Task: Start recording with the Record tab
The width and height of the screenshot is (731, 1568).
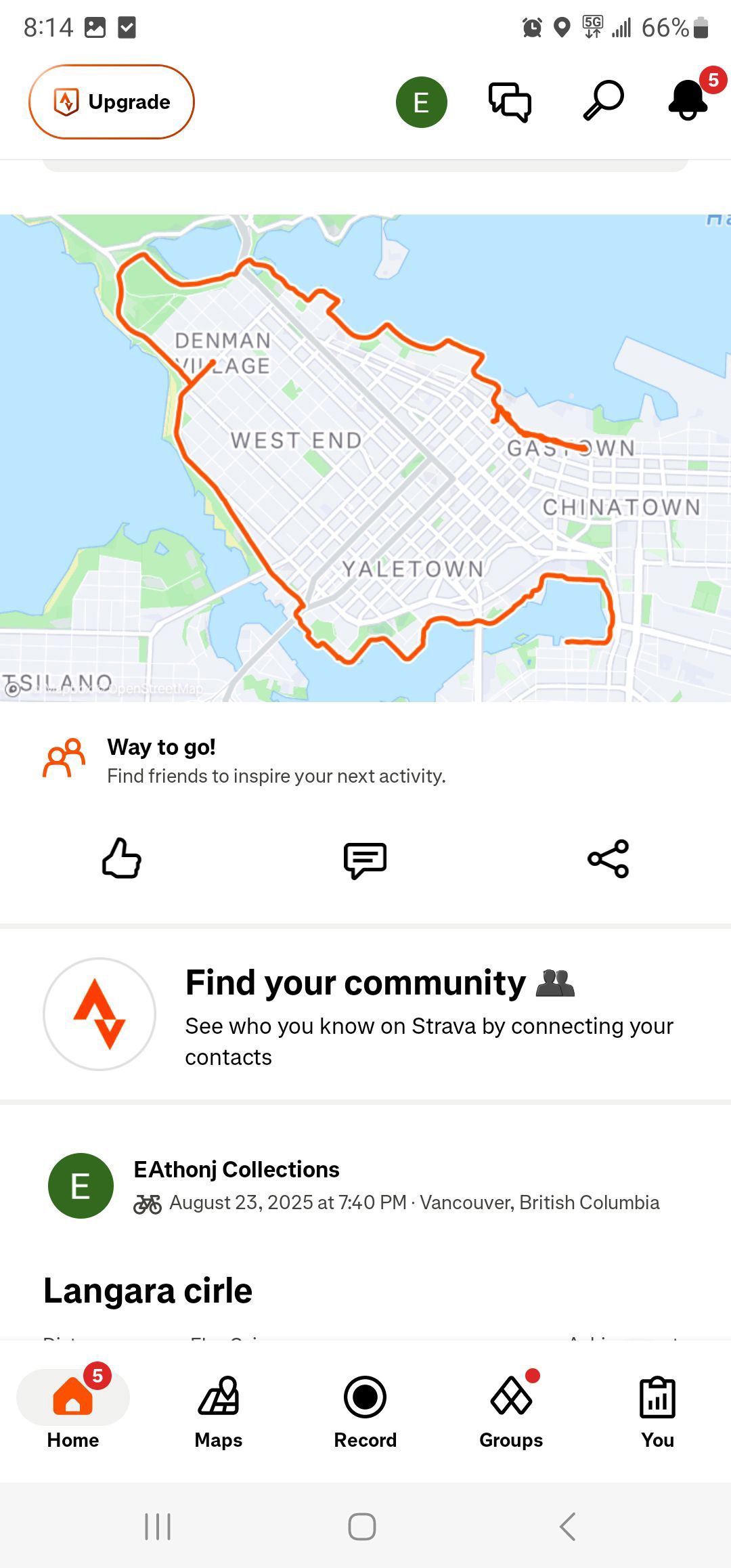Action: coord(365,1408)
